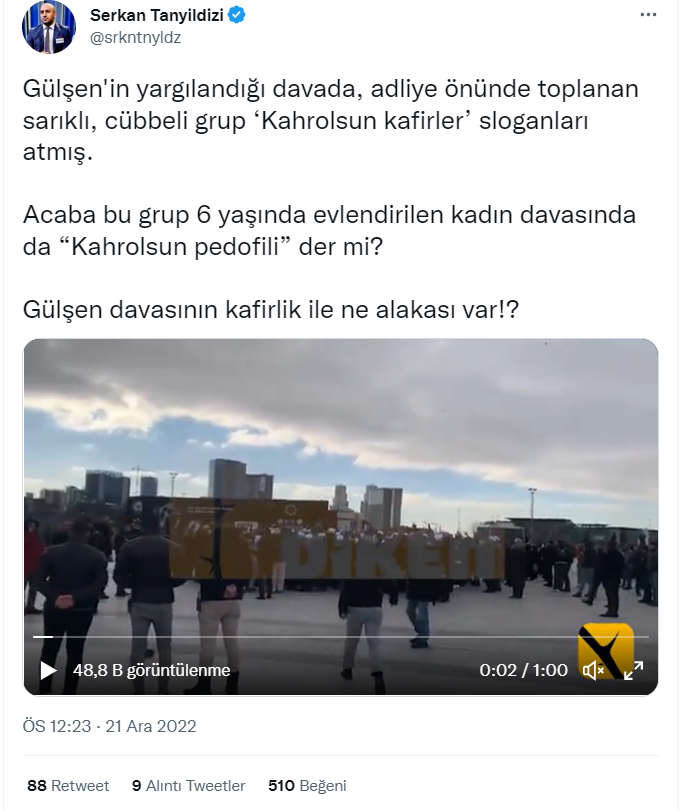682x811 pixels.
Task: Unmute the video sound
Action: (x=594, y=670)
